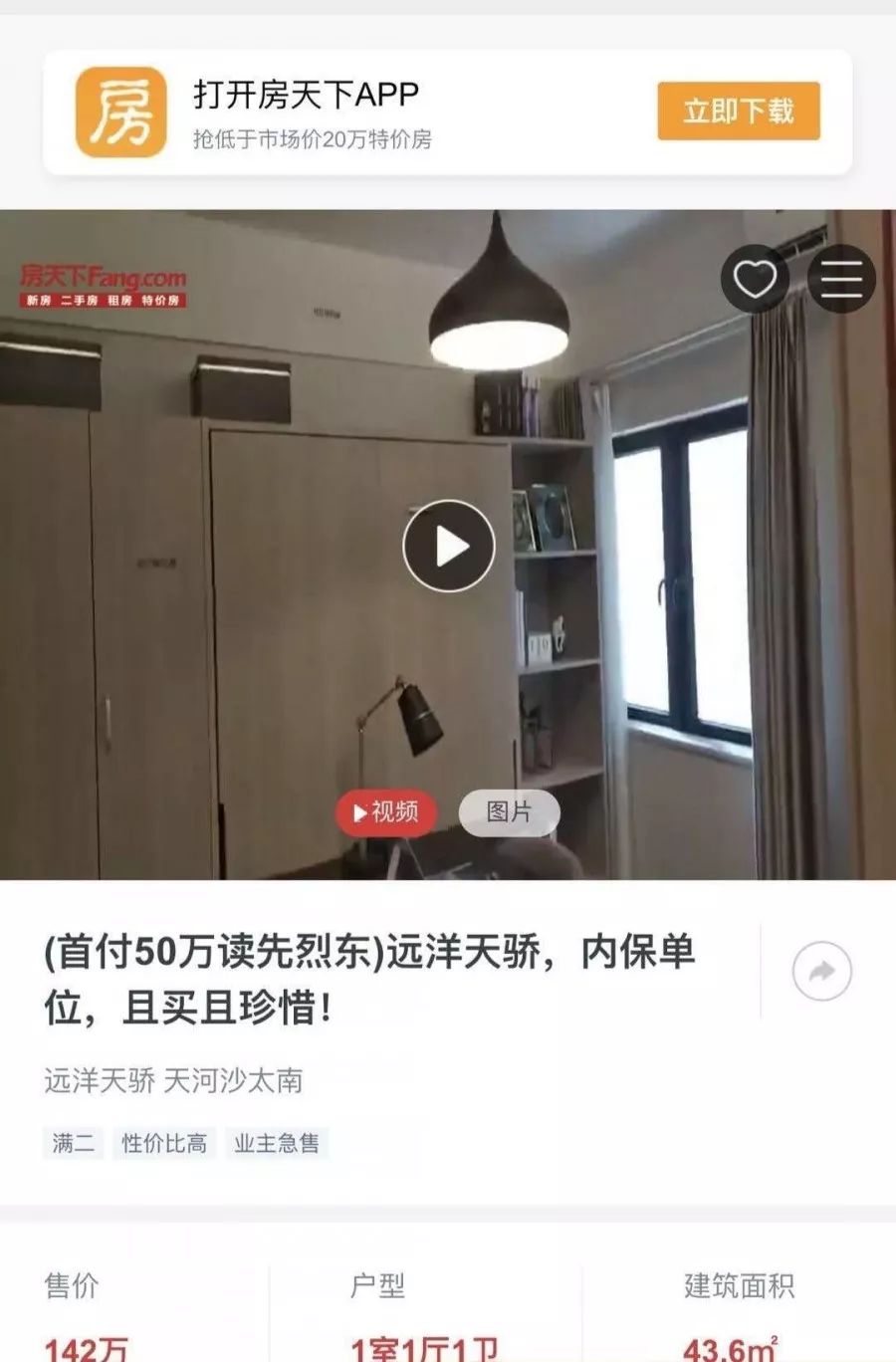Switch to the 图片 tab

pos(509,812)
